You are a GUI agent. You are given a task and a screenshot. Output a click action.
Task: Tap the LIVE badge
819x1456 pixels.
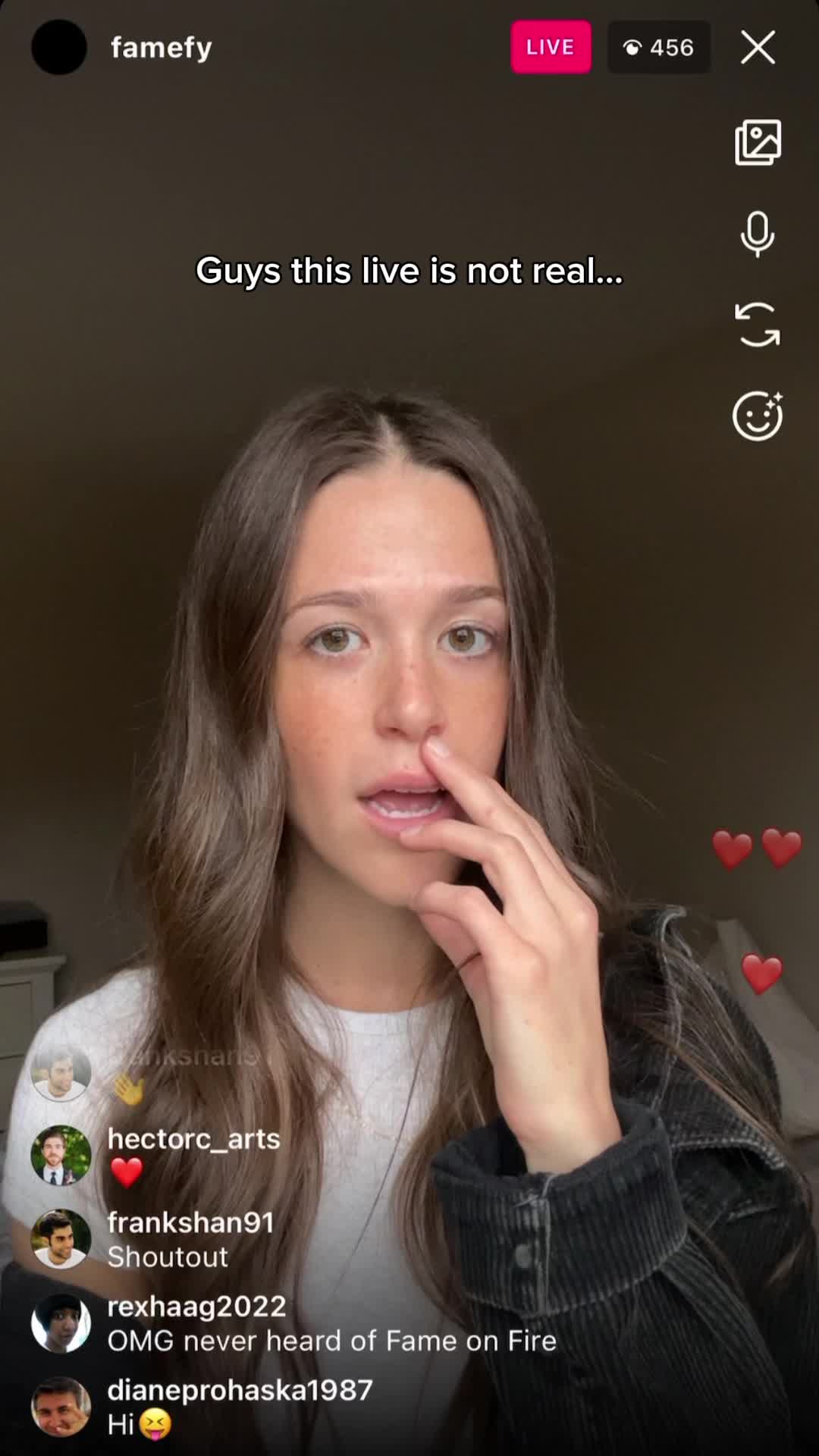click(551, 48)
